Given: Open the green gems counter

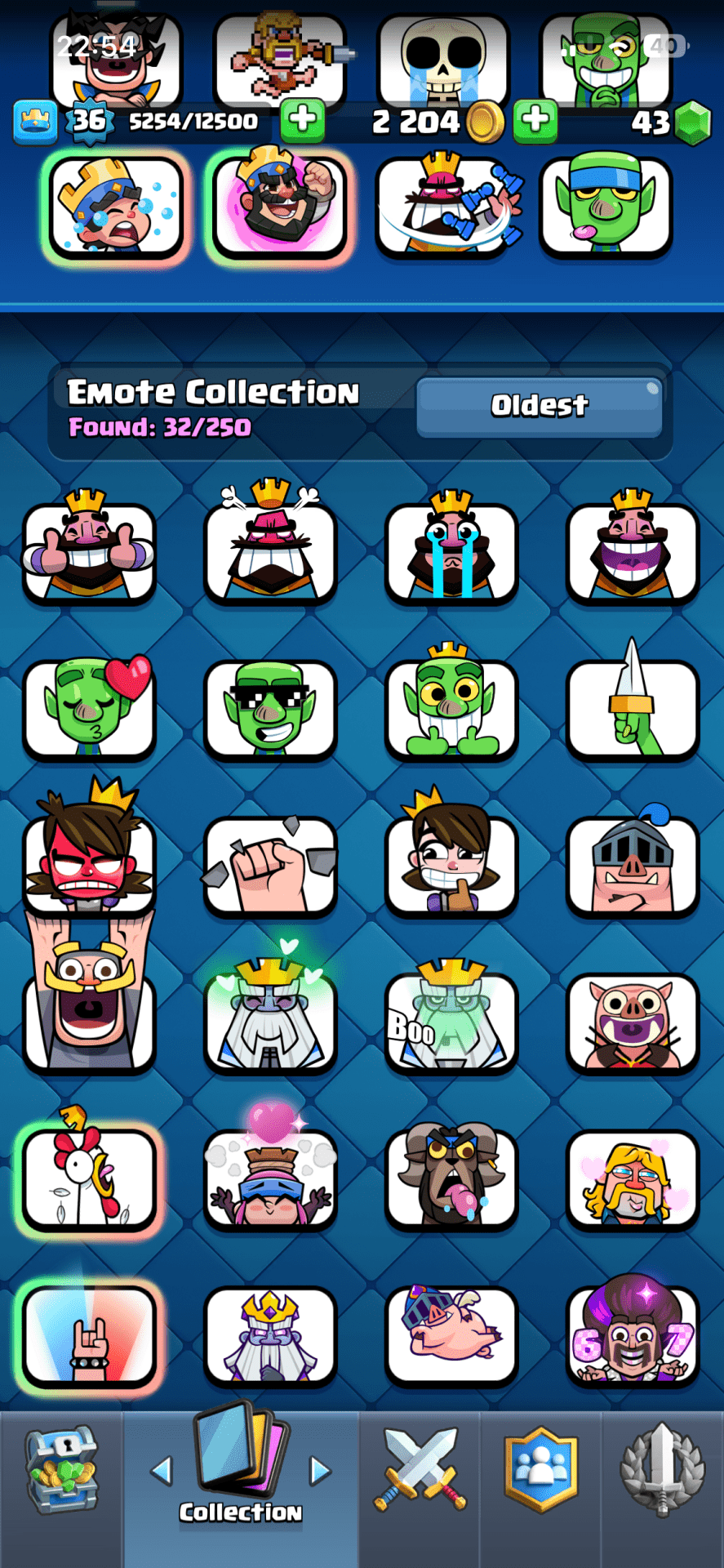Looking at the screenshot, I should click(x=671, y=122).
